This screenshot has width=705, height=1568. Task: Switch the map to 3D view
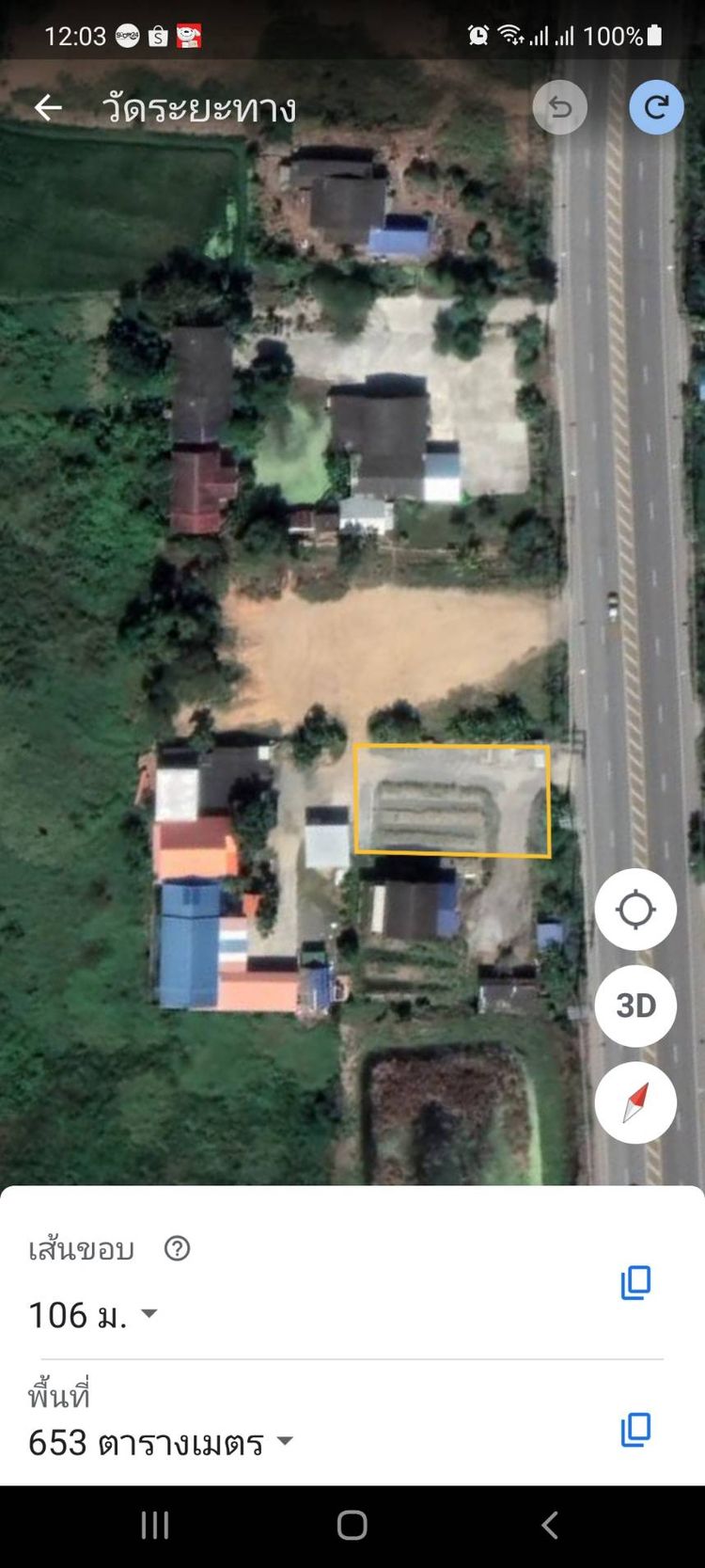point(635,1006)
